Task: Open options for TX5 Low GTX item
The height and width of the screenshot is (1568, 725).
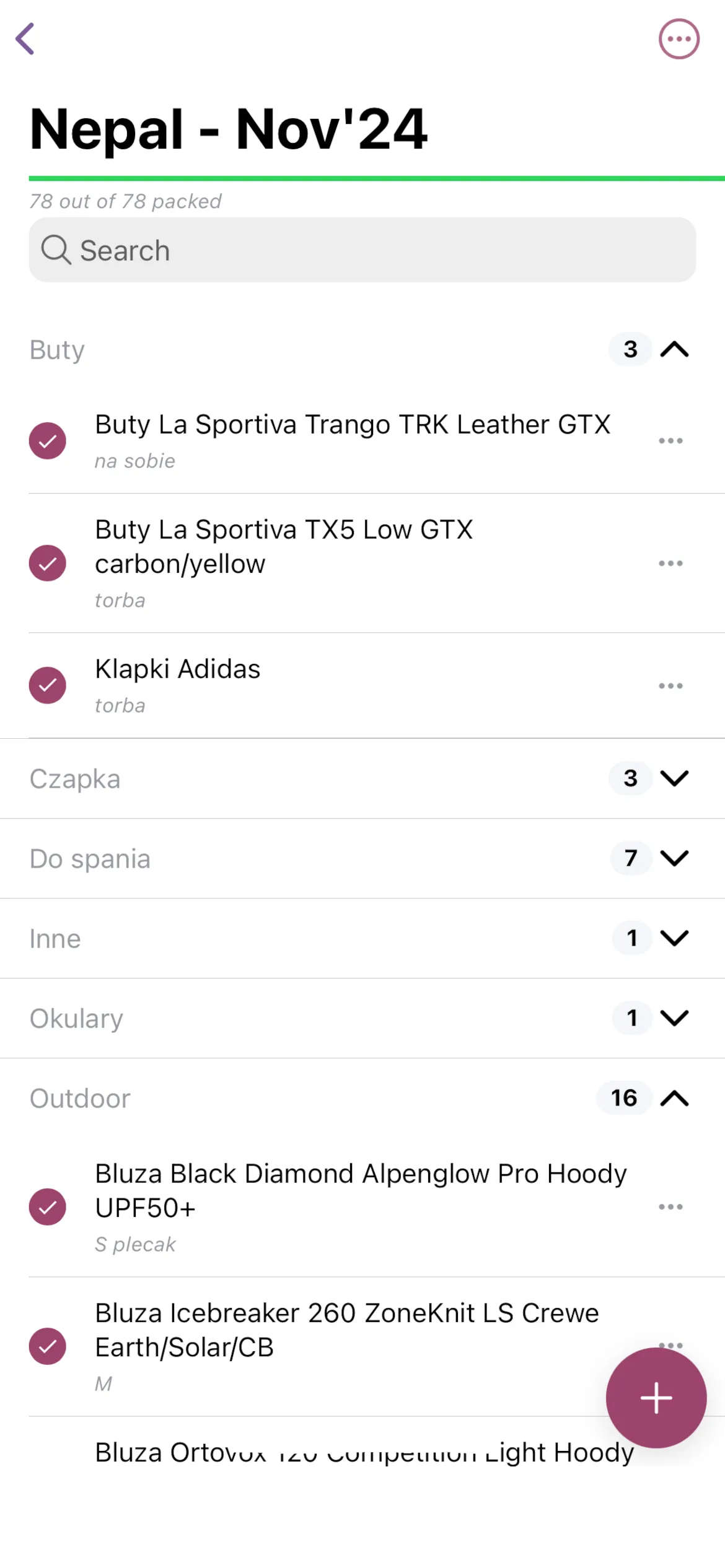Action: point(670,564)
